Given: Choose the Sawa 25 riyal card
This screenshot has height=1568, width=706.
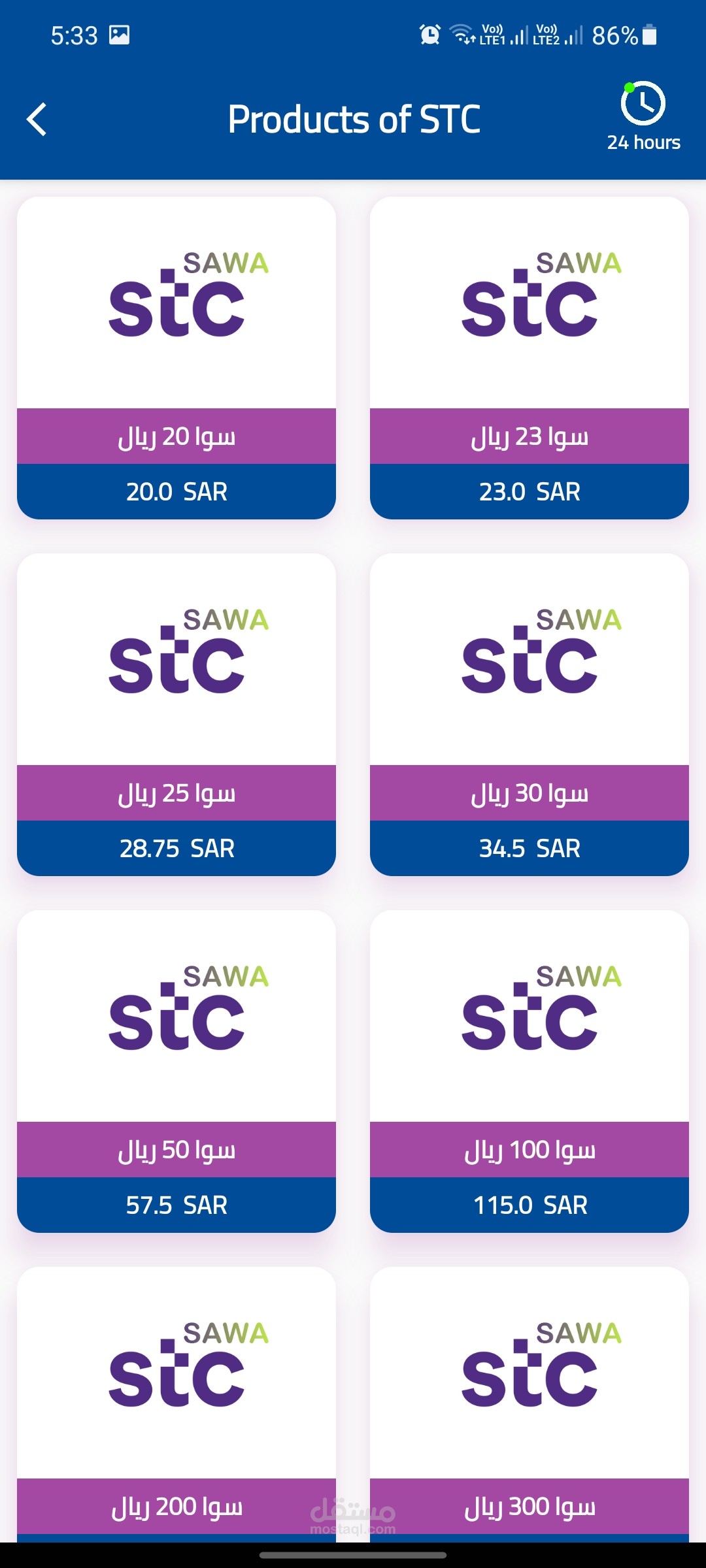Looking at the screenshot, I should click(x=176, y=715).
